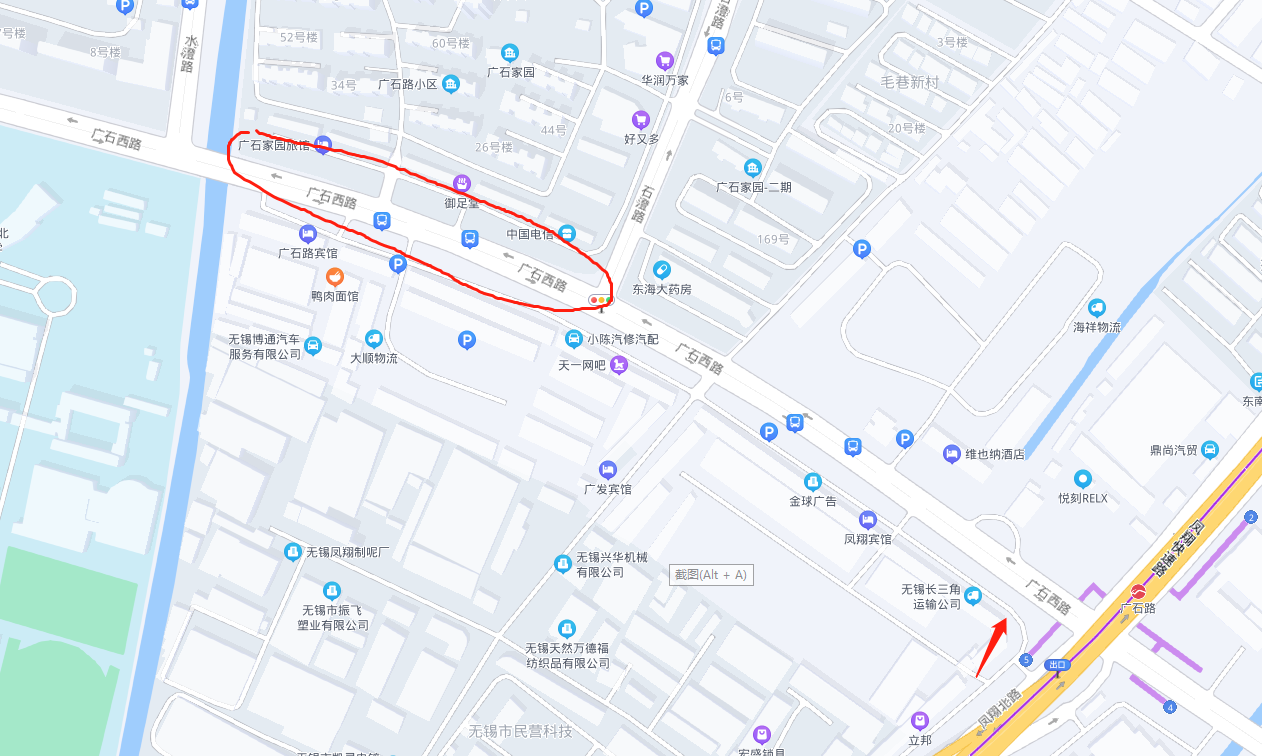Open the 广石路小区 residential marker
The image size is (1262, 756).
(451, 83)
